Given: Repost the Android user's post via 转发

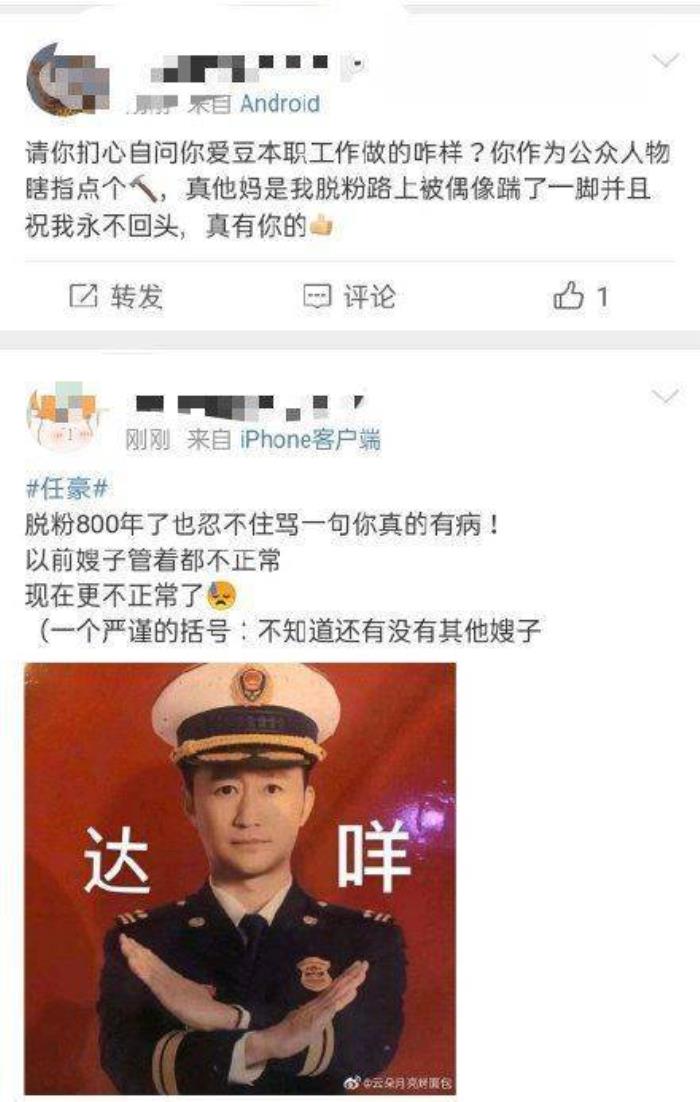Looking at the screenshot, I should point(116,297).
